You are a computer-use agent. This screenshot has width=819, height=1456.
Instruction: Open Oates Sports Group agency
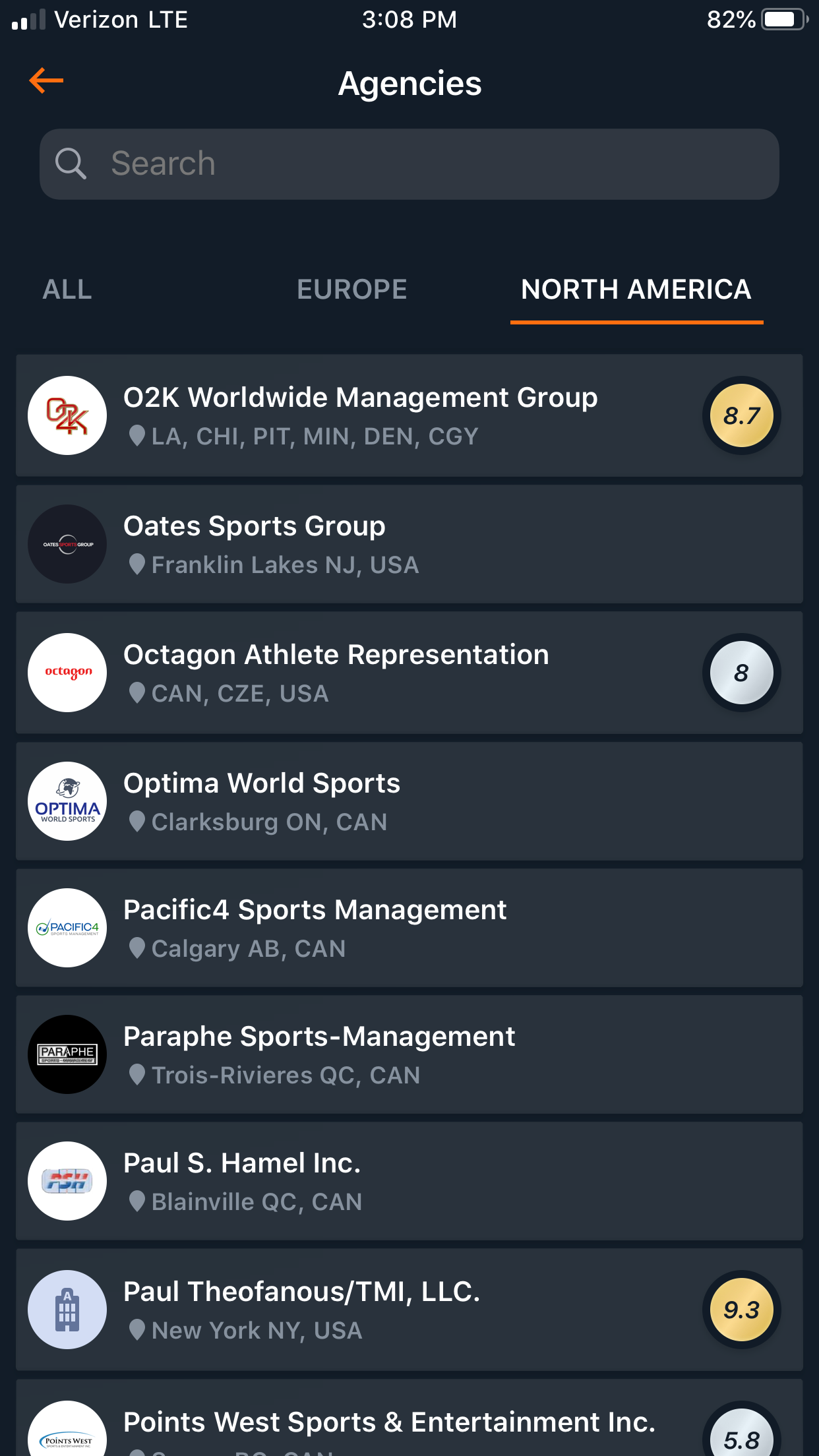[409, 544]
